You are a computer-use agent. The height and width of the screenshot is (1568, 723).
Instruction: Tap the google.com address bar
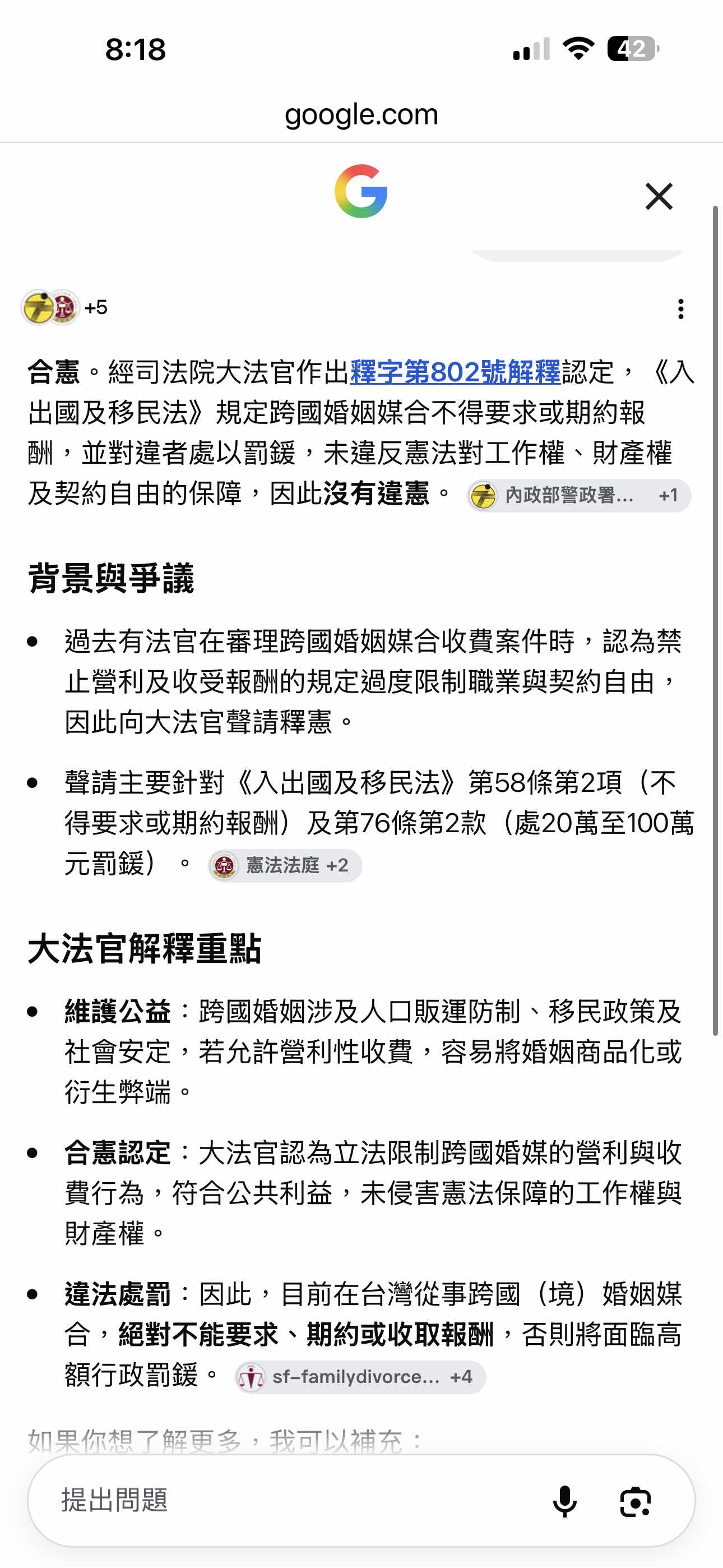pos(361,114)
